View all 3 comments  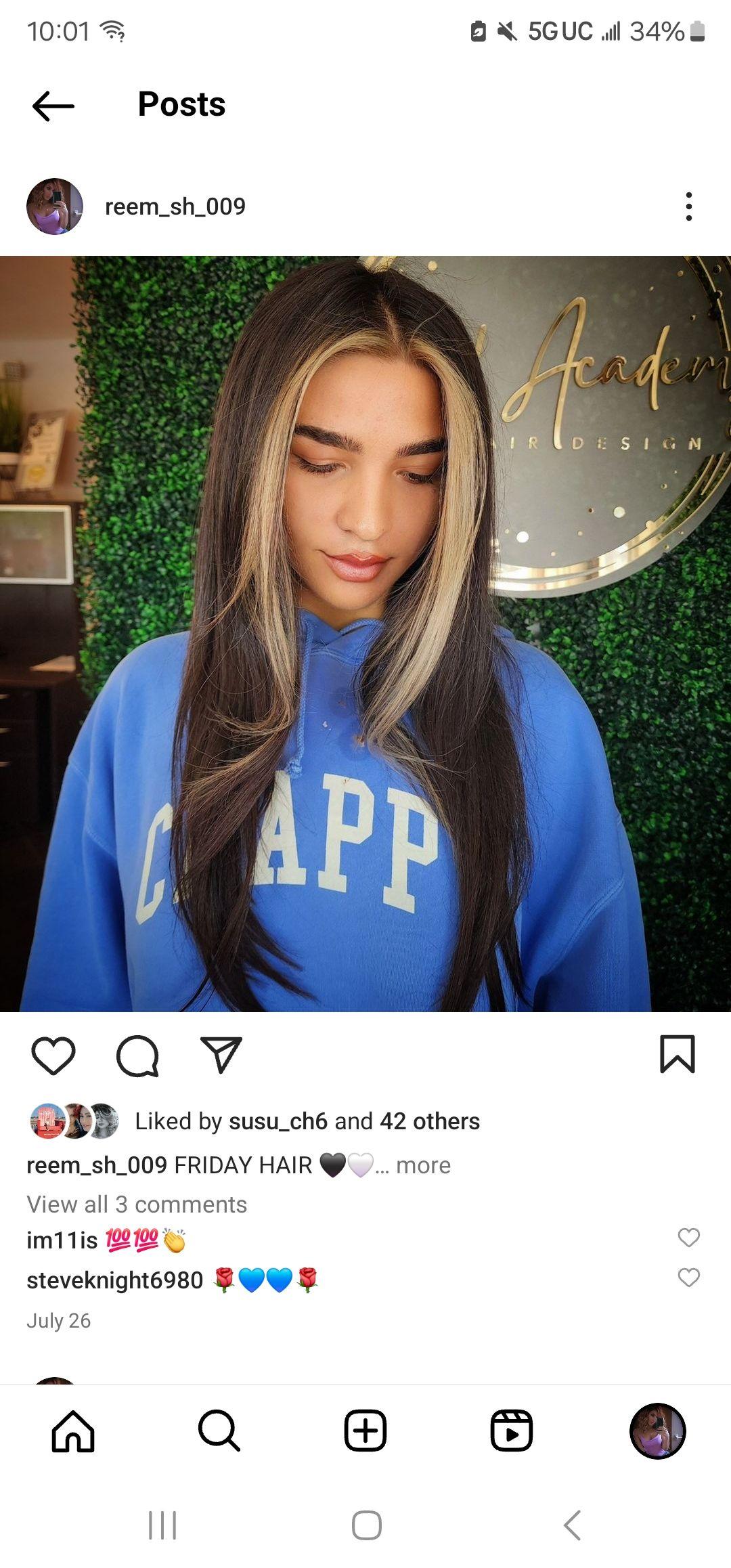pyautogui.click(x=137, y=1204)
